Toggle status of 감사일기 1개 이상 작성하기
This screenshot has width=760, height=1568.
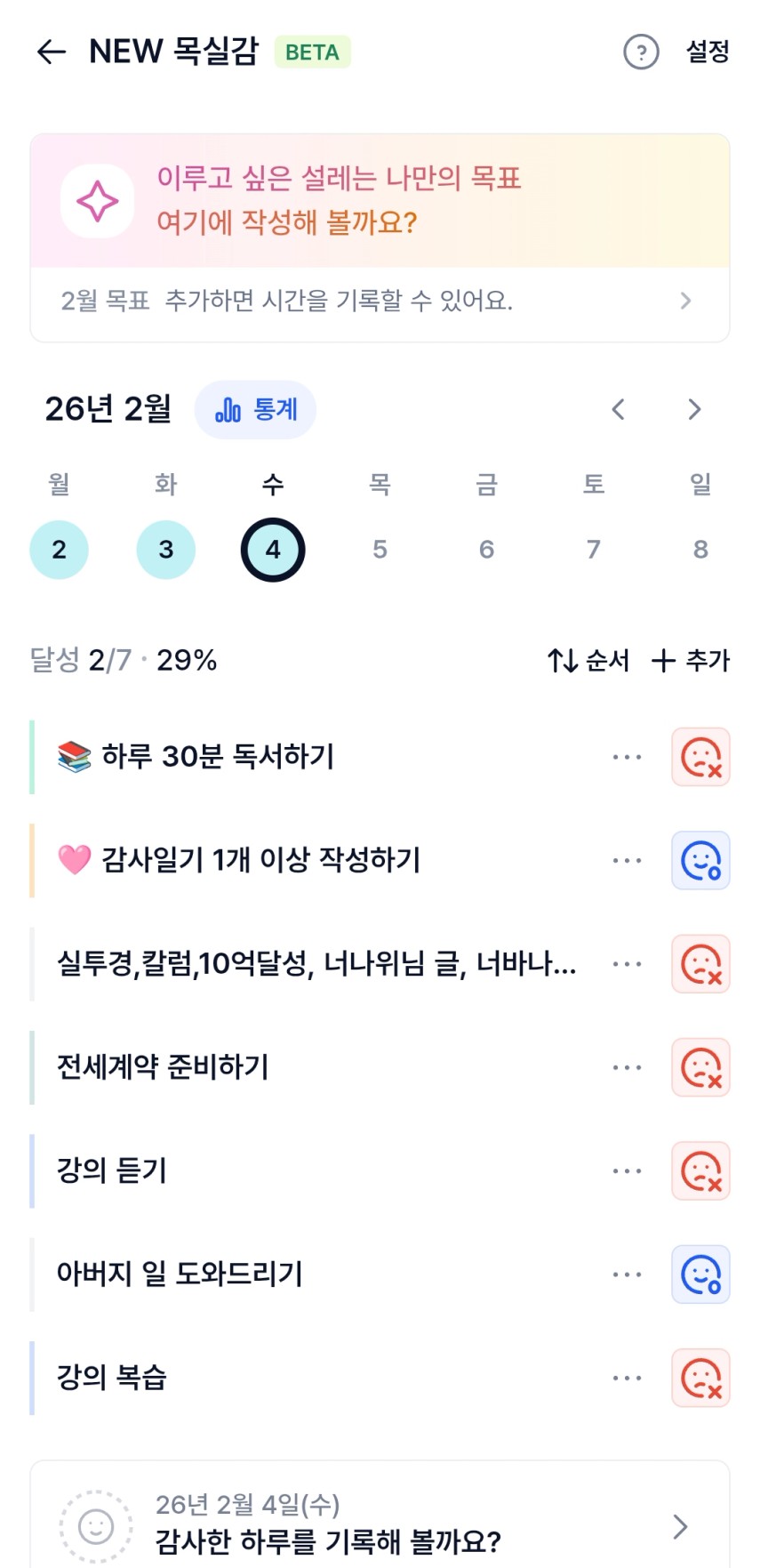[700, 861]
